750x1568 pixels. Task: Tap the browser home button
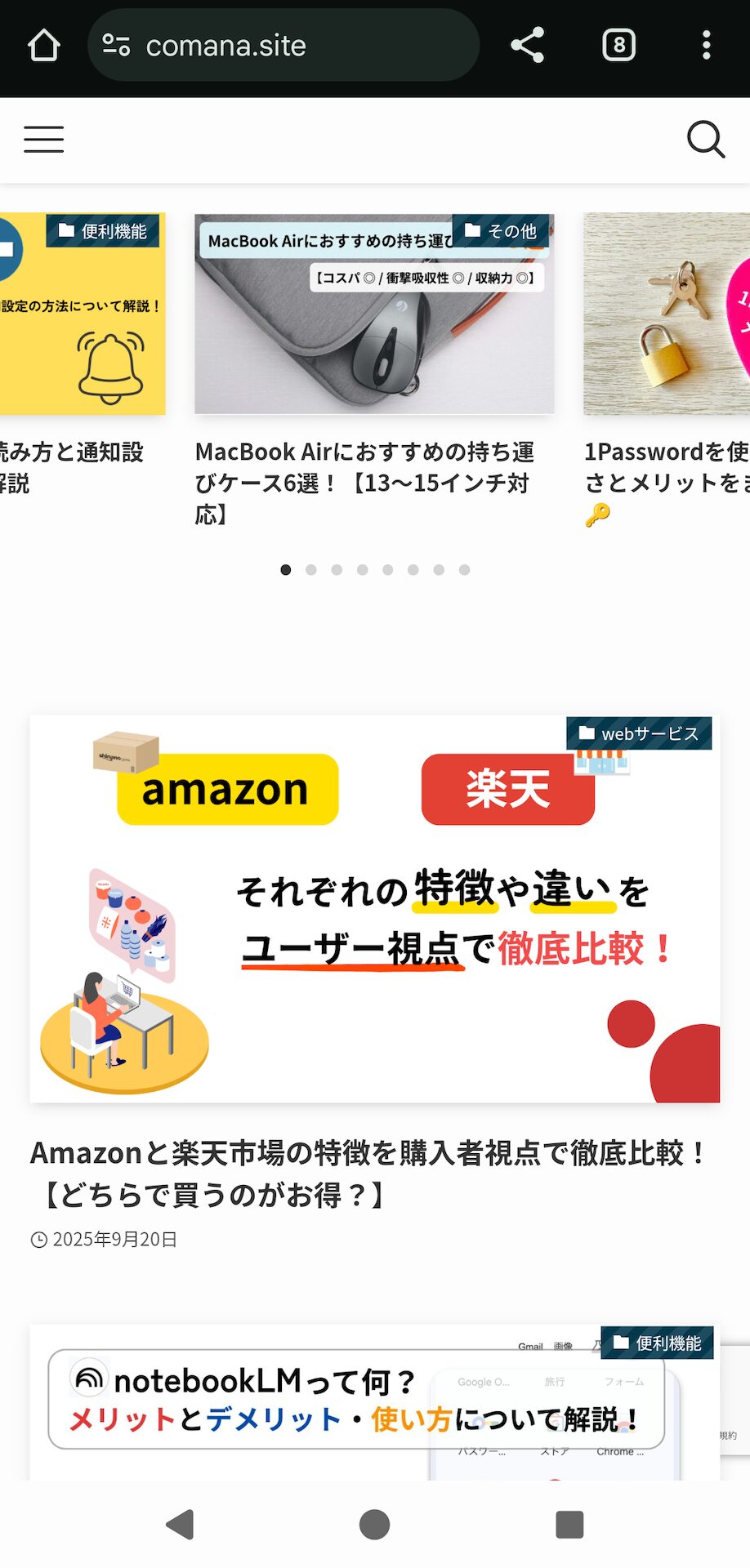[44, 45]
